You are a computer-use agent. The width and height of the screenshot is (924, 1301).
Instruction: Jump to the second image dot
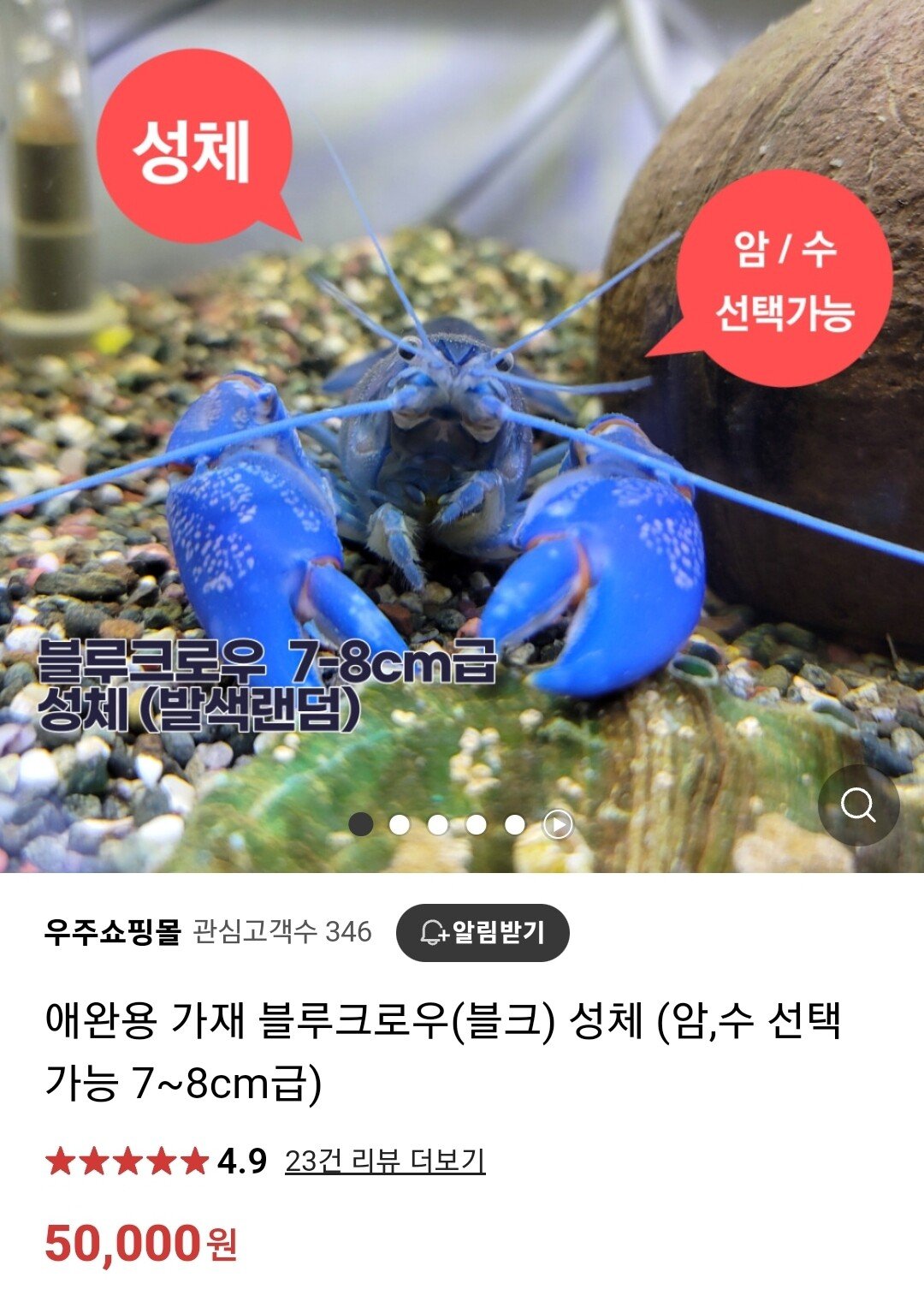tap(400, 824)
